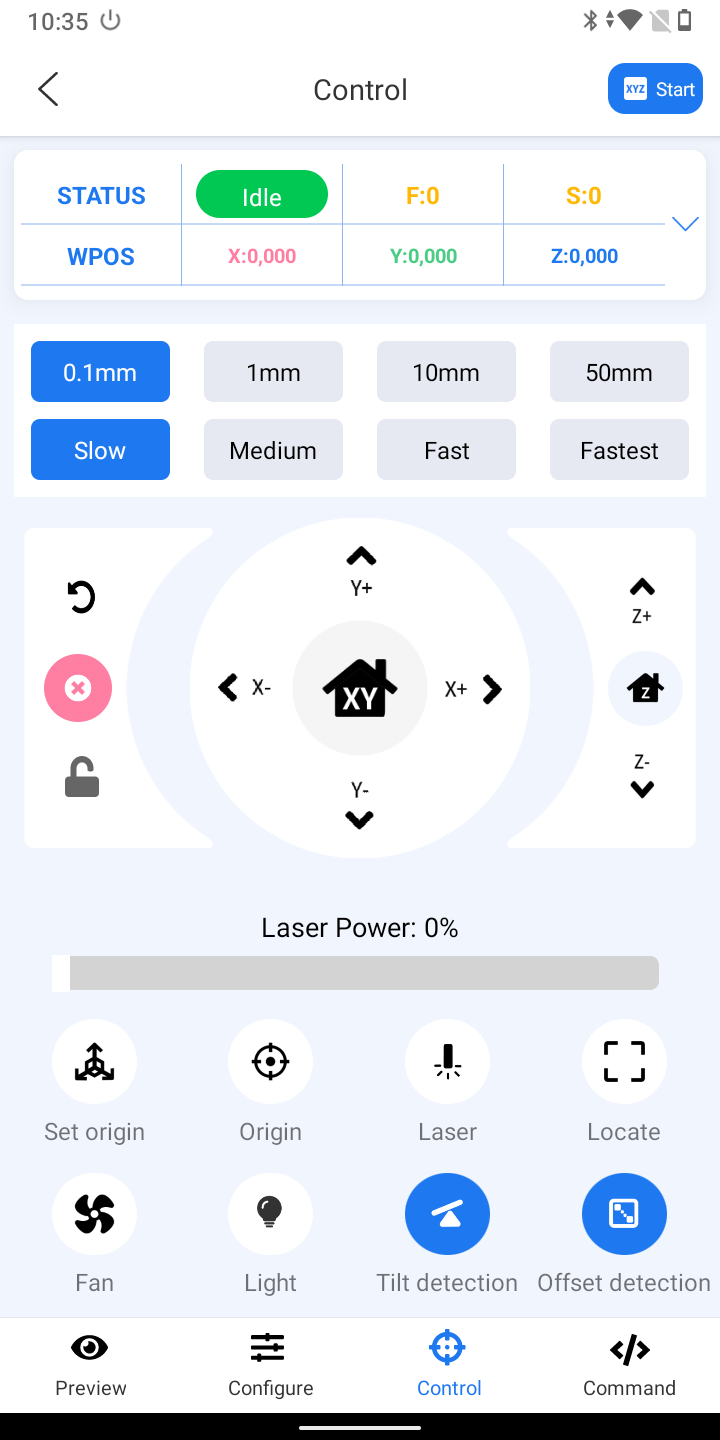
Task: Select the 10mm step distance
Action: pos(446,372)
